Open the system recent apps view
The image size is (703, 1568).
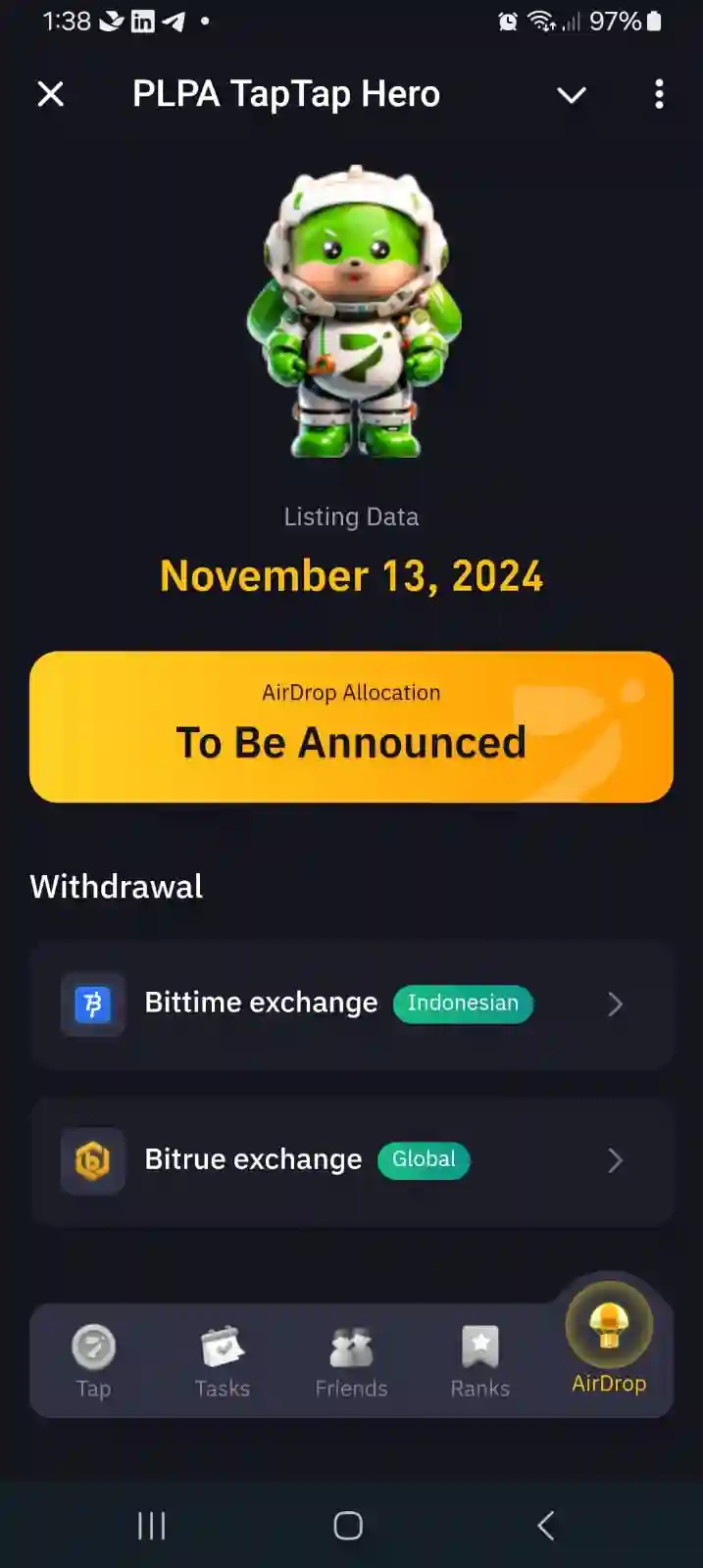click(x=152, y=1525)
